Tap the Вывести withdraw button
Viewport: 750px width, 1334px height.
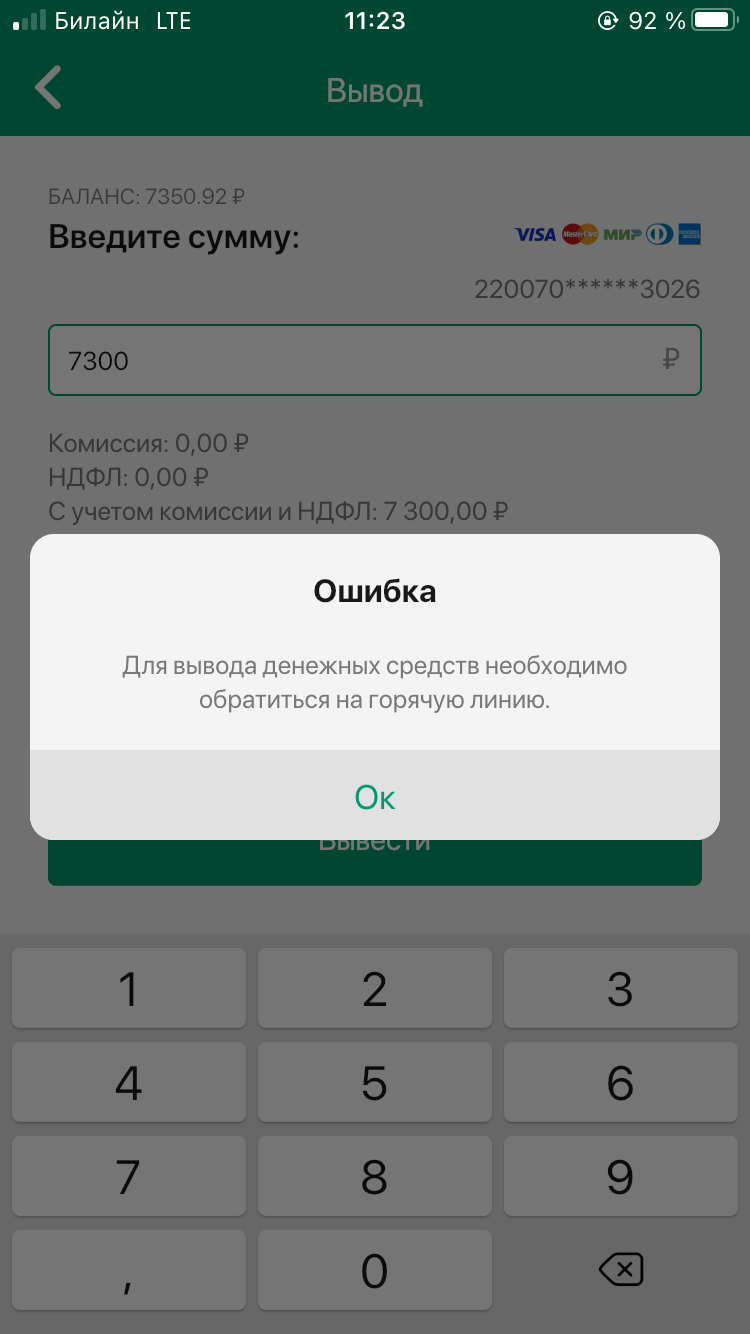coord(375,862)
